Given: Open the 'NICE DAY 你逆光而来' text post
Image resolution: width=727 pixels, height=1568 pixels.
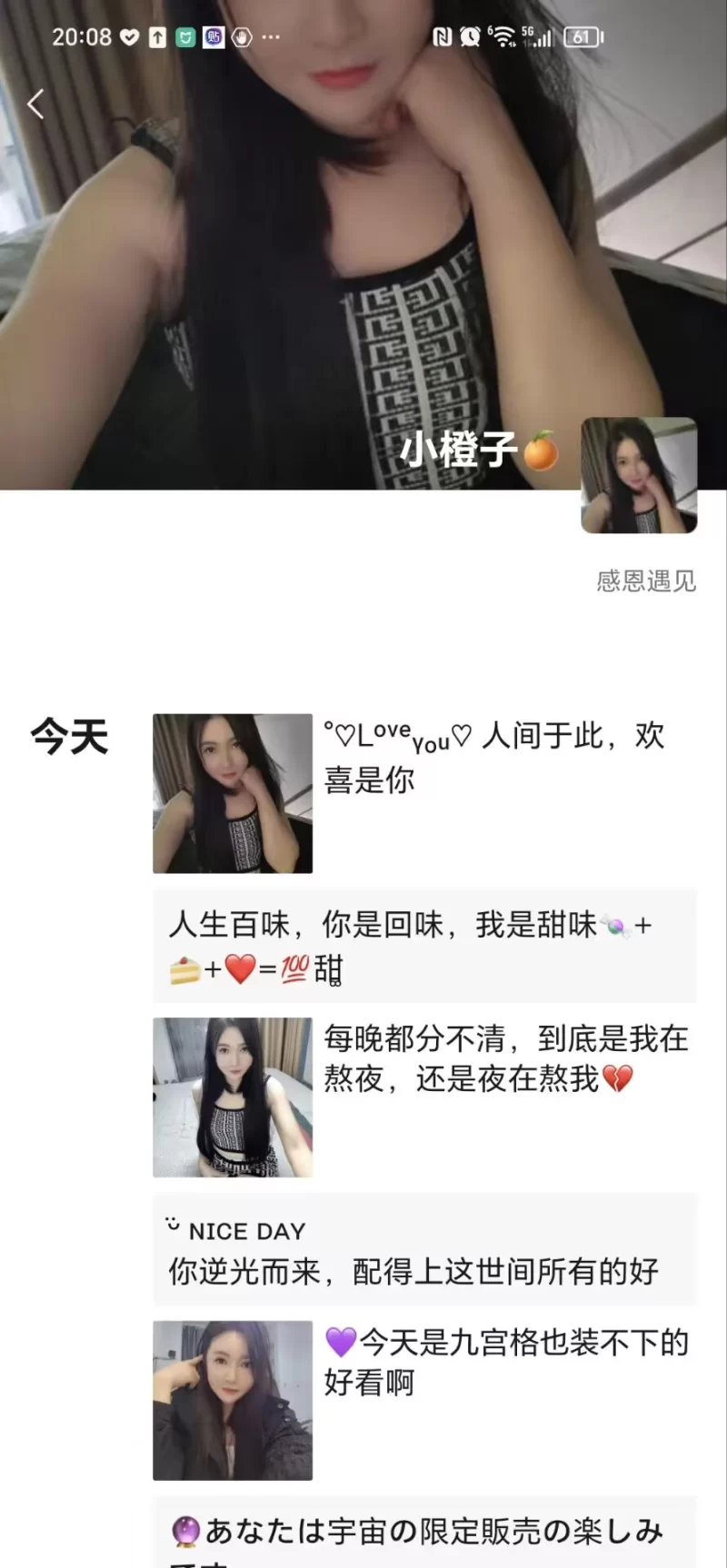Looking at the screenshot, I should point(423,1251).
